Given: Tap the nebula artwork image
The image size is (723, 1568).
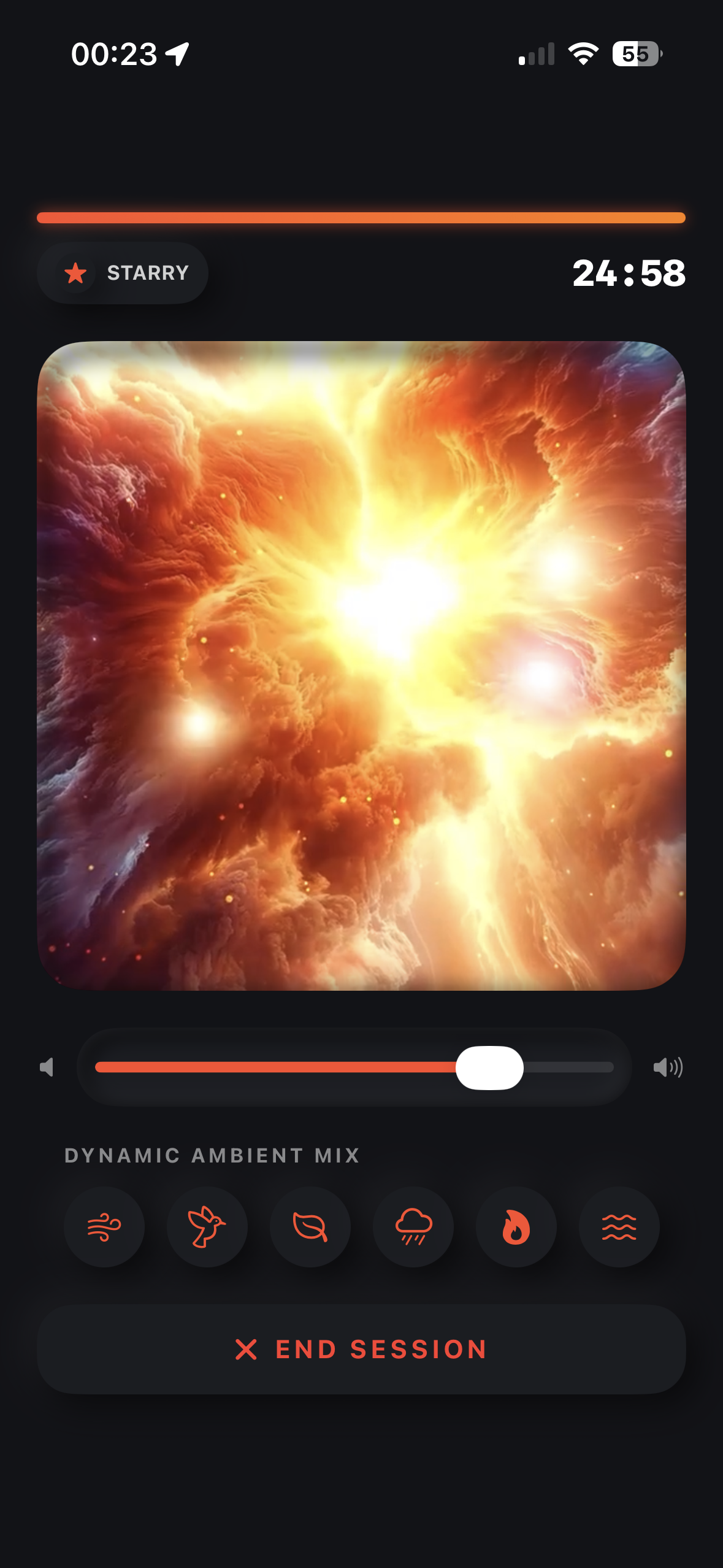Looking at the screenshot, I should (361, 666).
